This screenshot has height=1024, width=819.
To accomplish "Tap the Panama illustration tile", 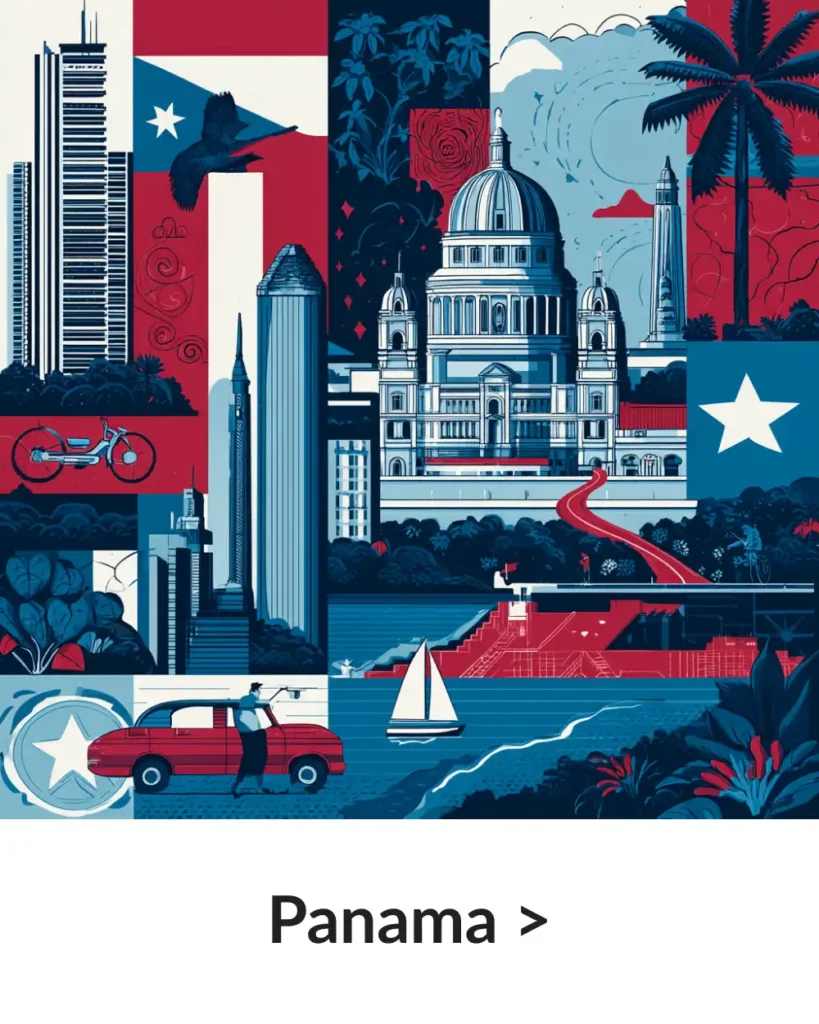I will point(409,409).
